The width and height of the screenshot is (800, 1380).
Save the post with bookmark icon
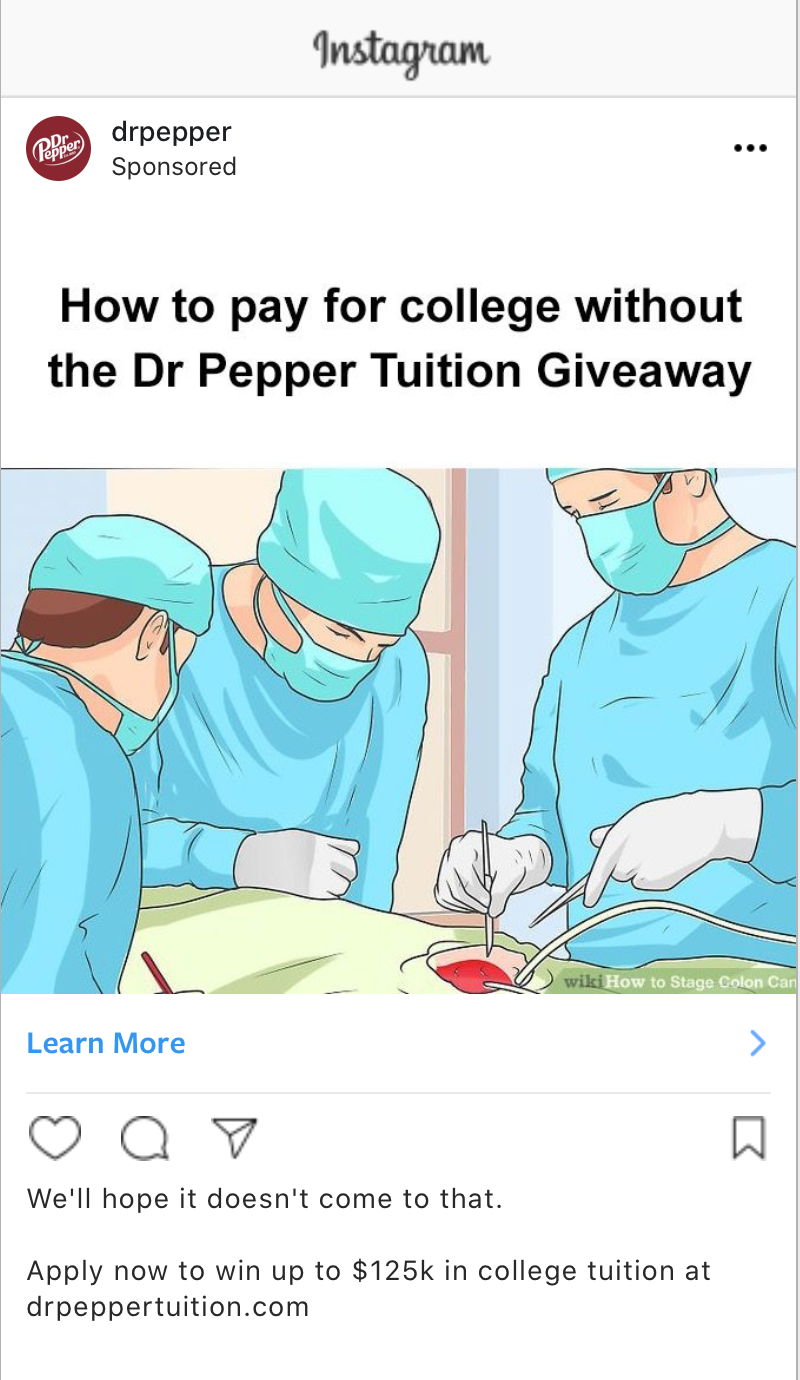point(749,1138)
